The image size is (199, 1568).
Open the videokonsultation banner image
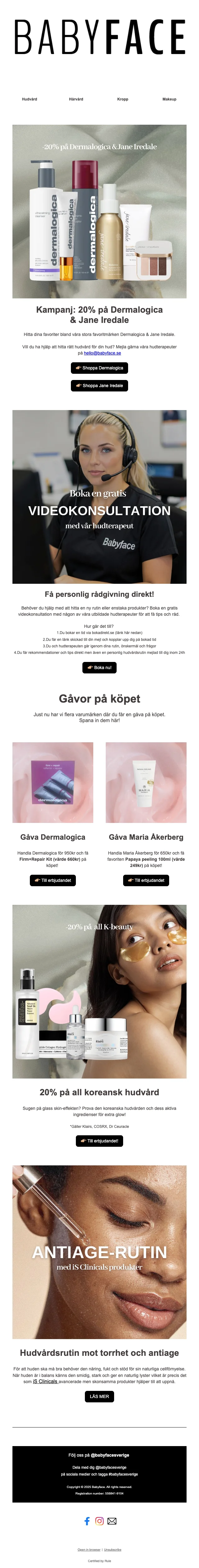point(99,497)
